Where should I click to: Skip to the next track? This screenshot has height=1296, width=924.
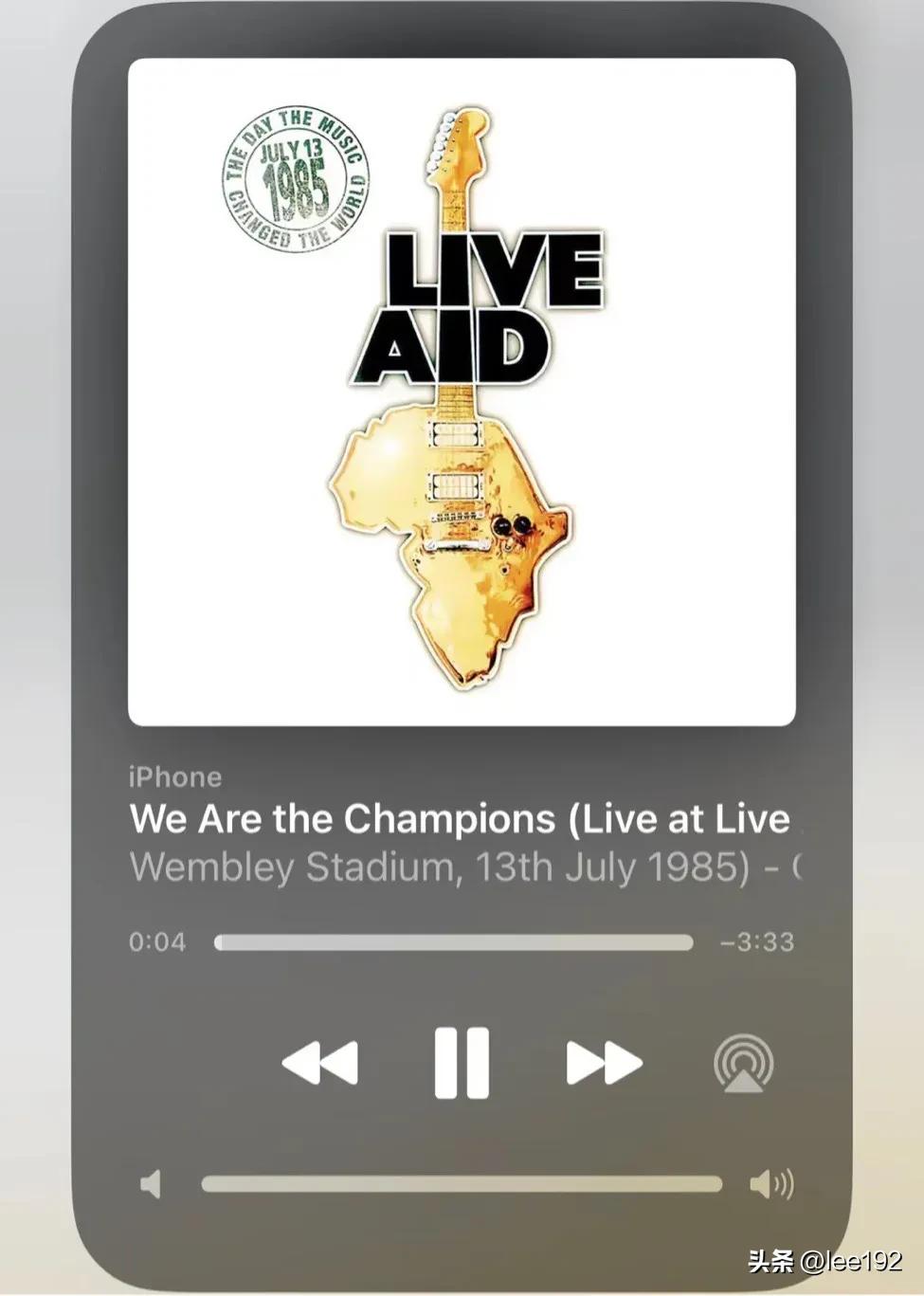coord(604,1063)
